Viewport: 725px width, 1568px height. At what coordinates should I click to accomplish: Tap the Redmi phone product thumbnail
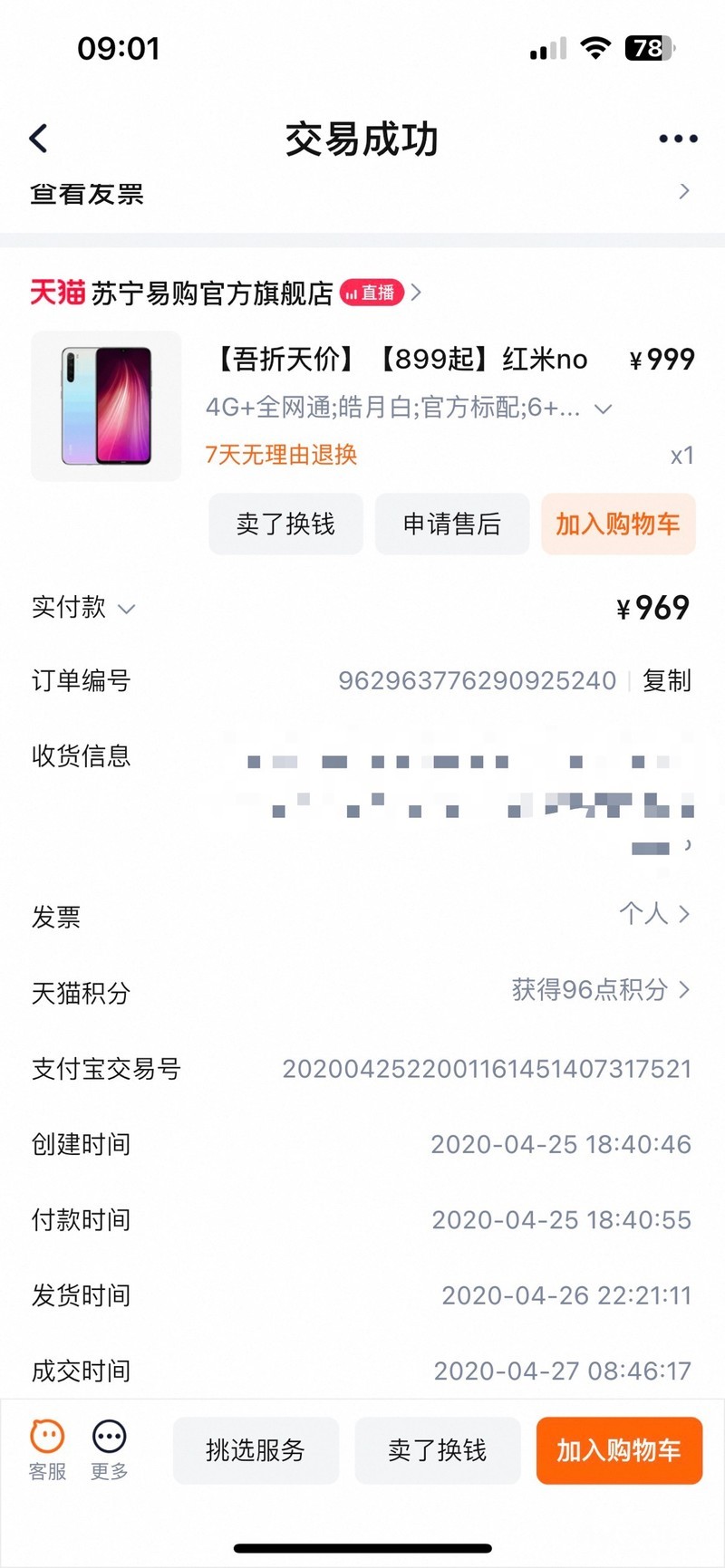[106, 406]
